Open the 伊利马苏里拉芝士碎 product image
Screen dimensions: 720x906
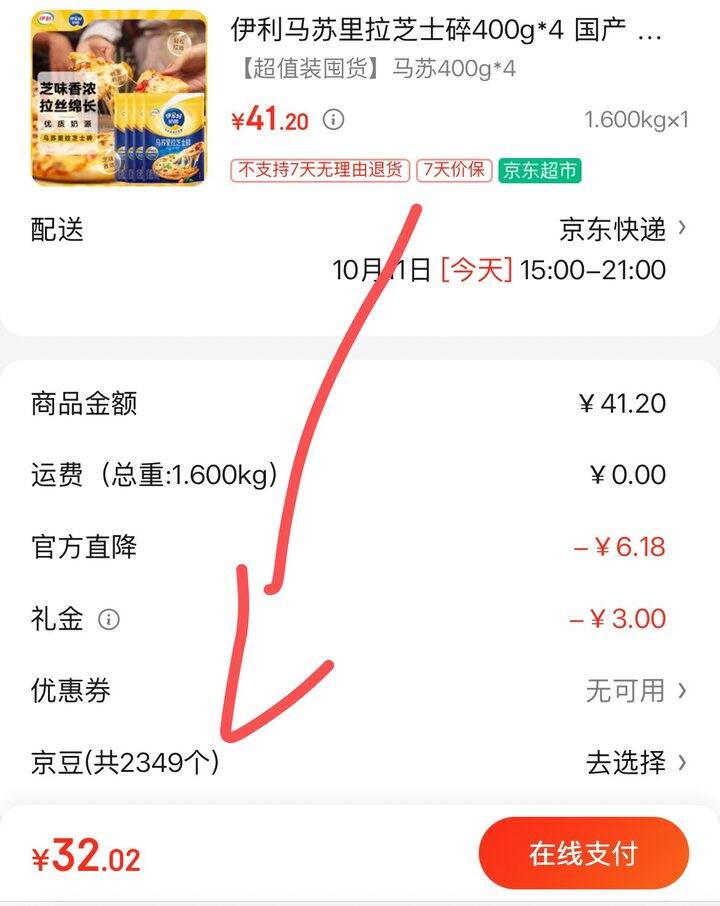click(x=120, y=97)
